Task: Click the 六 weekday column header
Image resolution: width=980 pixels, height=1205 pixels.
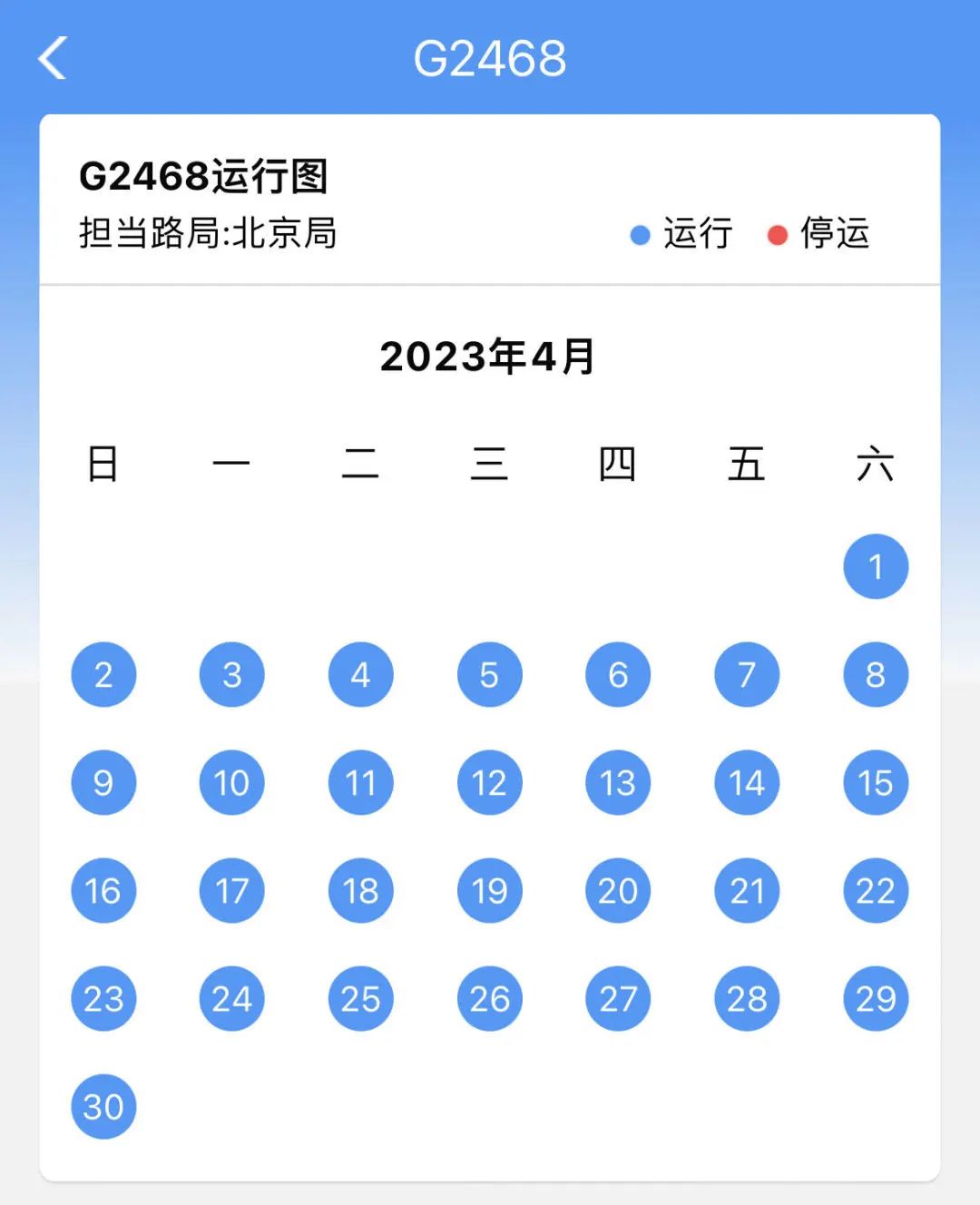Action: point(875,464)
